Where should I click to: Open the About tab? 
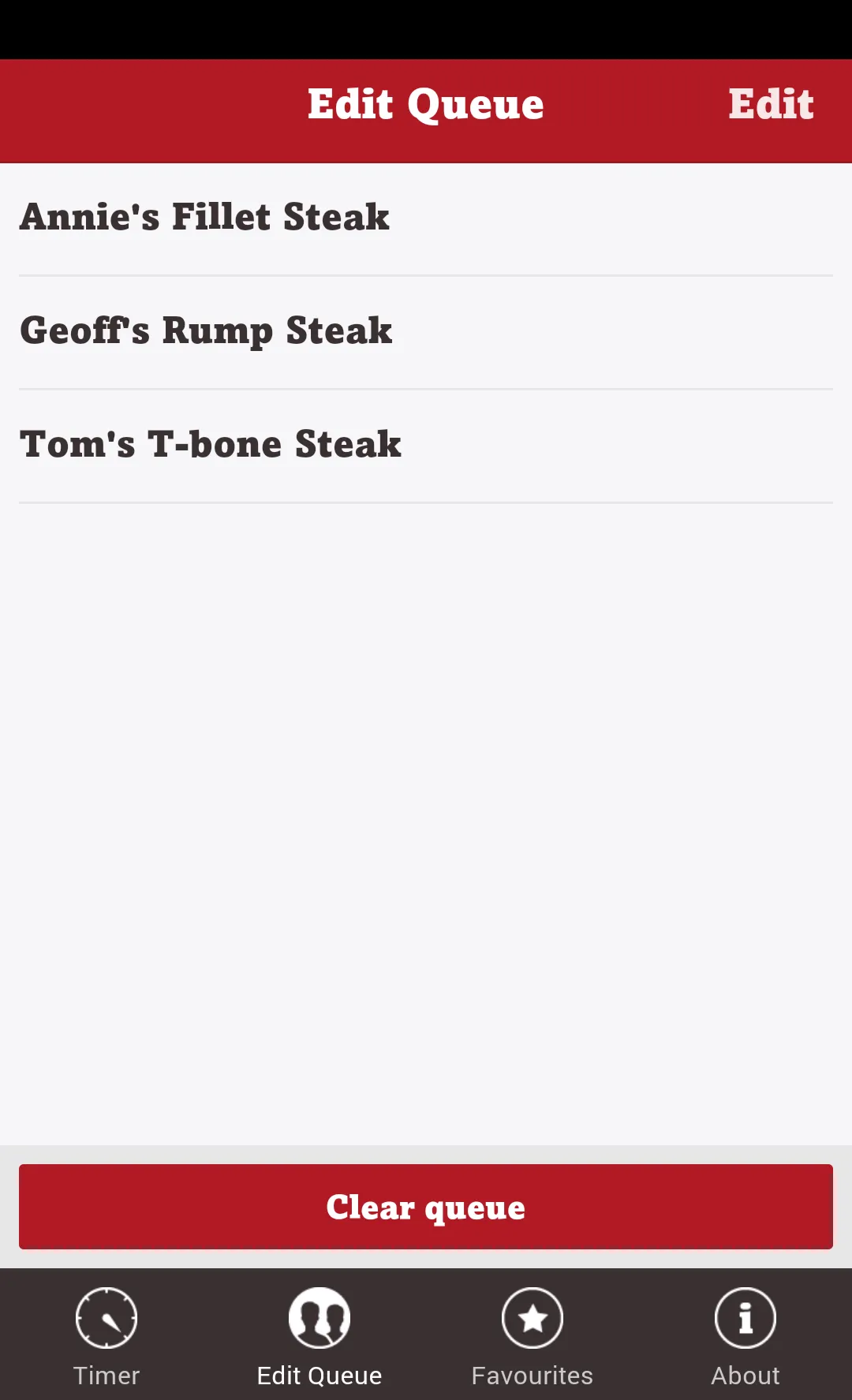[x=745, y=1336]
